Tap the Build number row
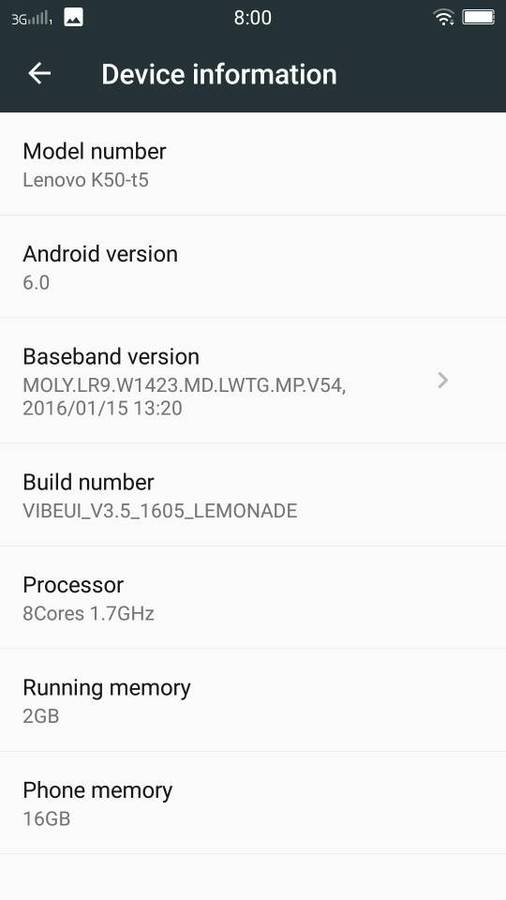Screen dimensions: 506x900 pos(253,495)
